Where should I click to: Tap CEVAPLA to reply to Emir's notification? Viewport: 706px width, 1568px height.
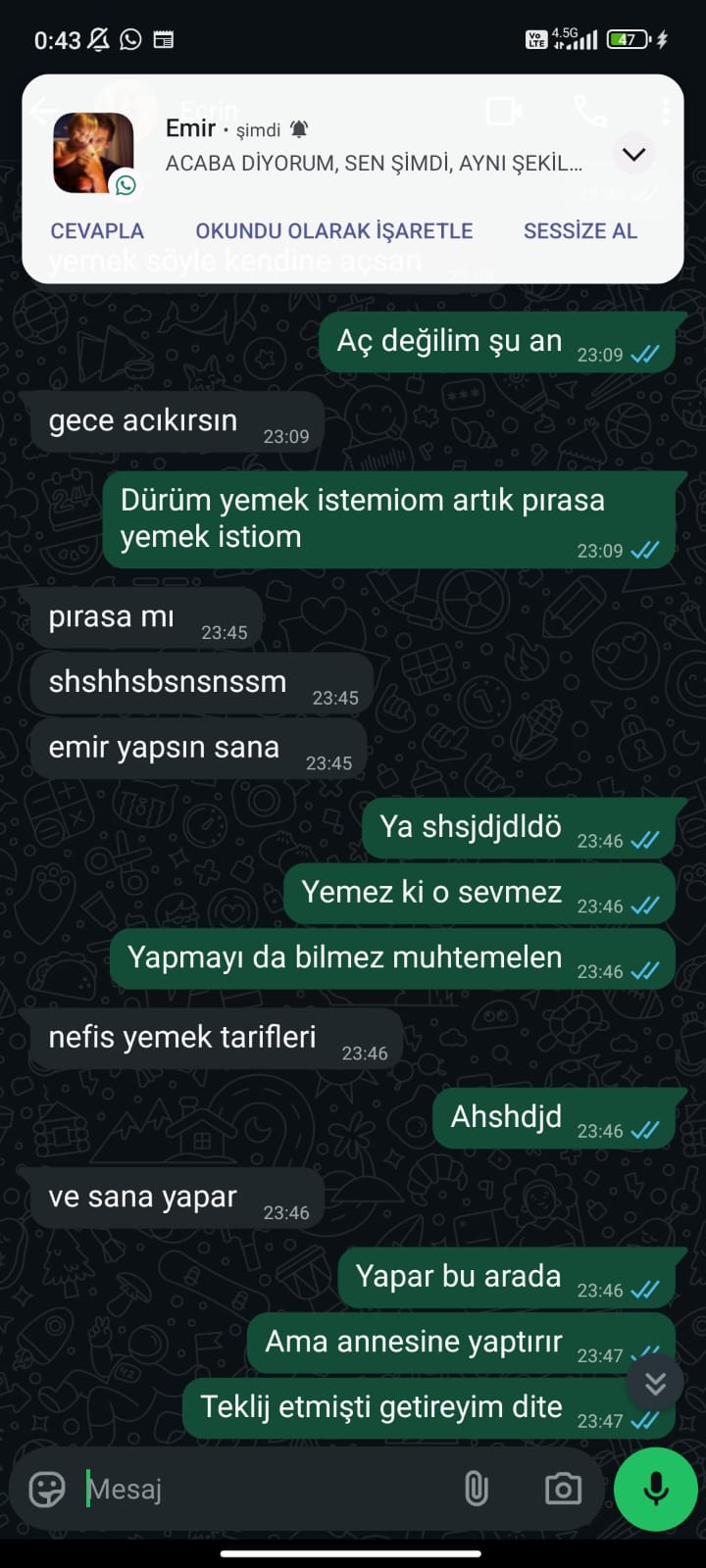pyautogui.click(x=97, y=231)
